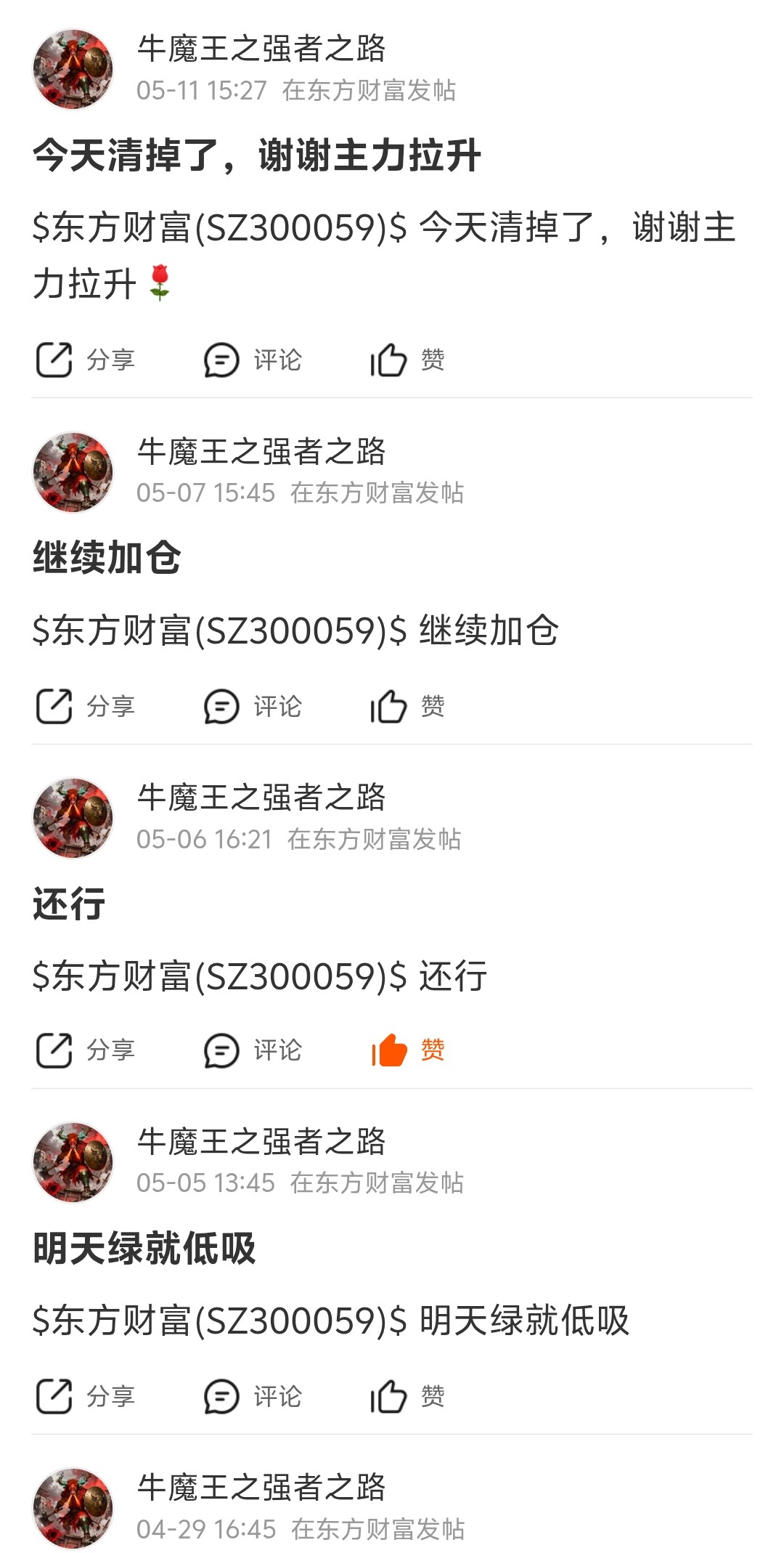Comment on the 明天绿就低吸 post
The height and width of the screenshot is (1553, 784).
[253, 1396]
